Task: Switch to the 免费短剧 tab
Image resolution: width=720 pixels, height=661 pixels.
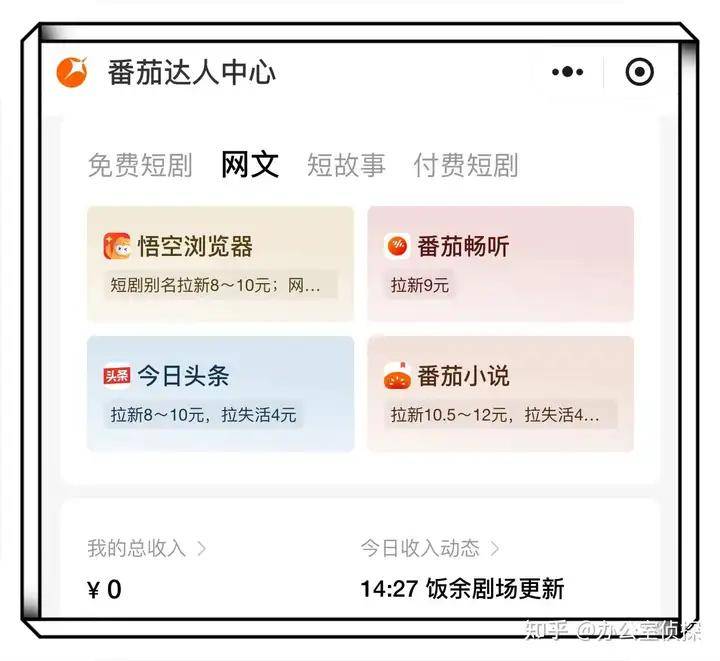Action: coord(139,165)
